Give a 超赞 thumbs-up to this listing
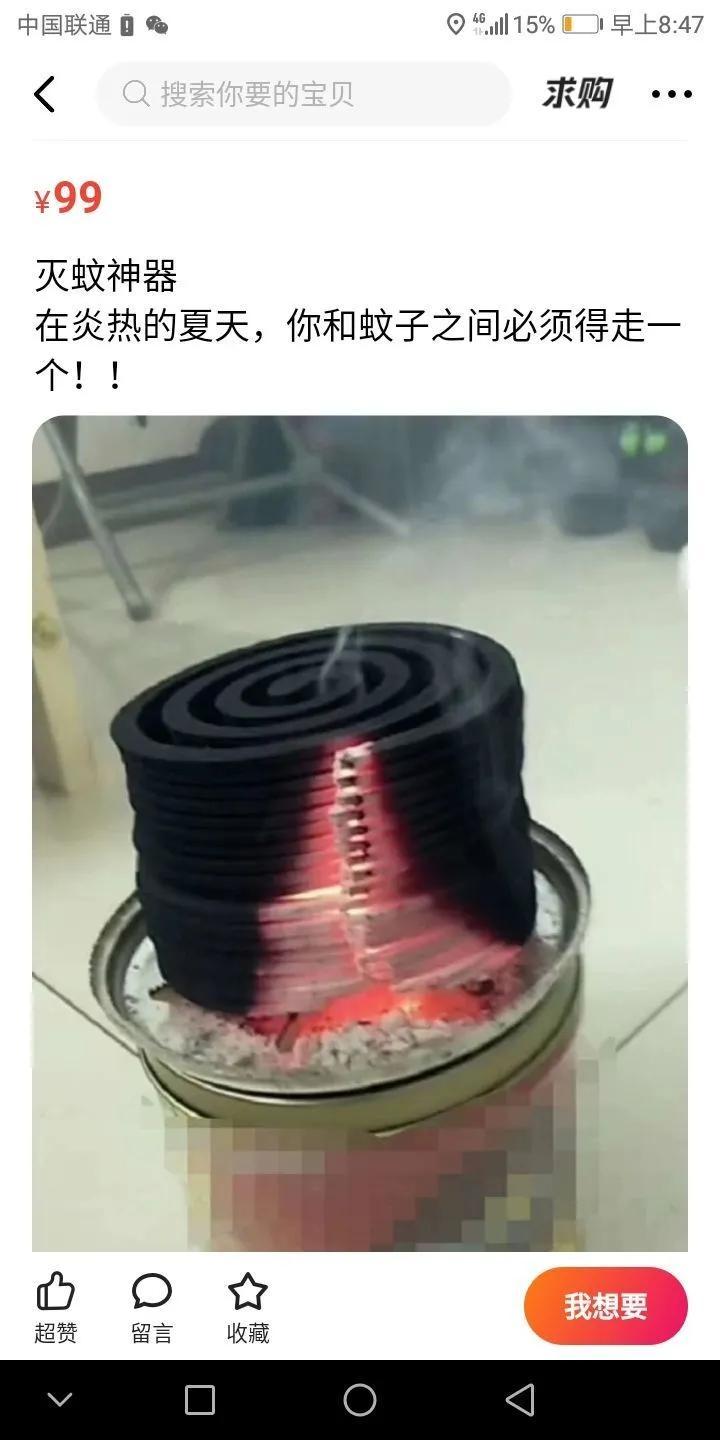The image size is (720, 1440). tap(56, 1306)
